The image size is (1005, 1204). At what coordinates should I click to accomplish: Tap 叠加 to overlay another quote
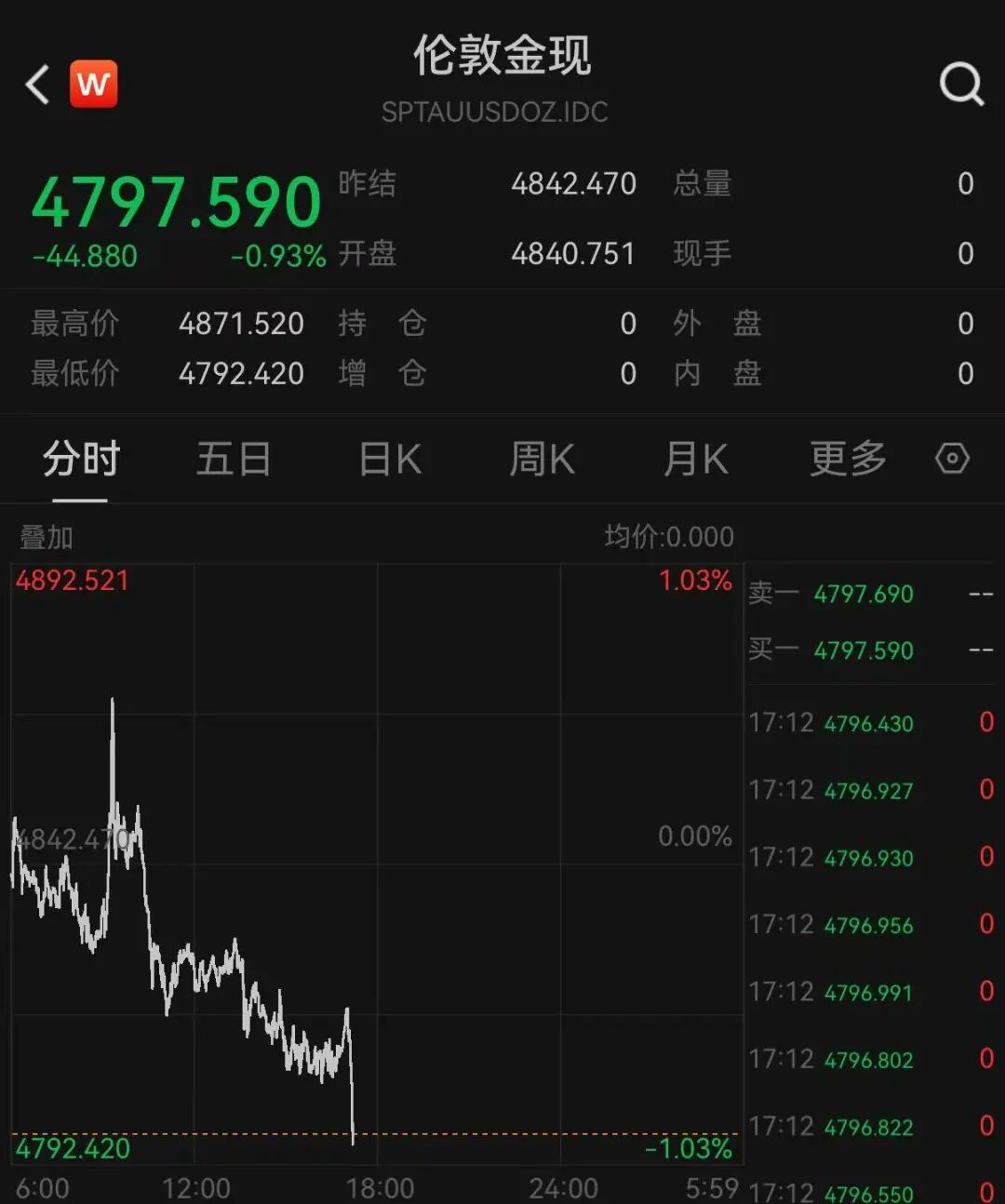[x=47, y=537]
